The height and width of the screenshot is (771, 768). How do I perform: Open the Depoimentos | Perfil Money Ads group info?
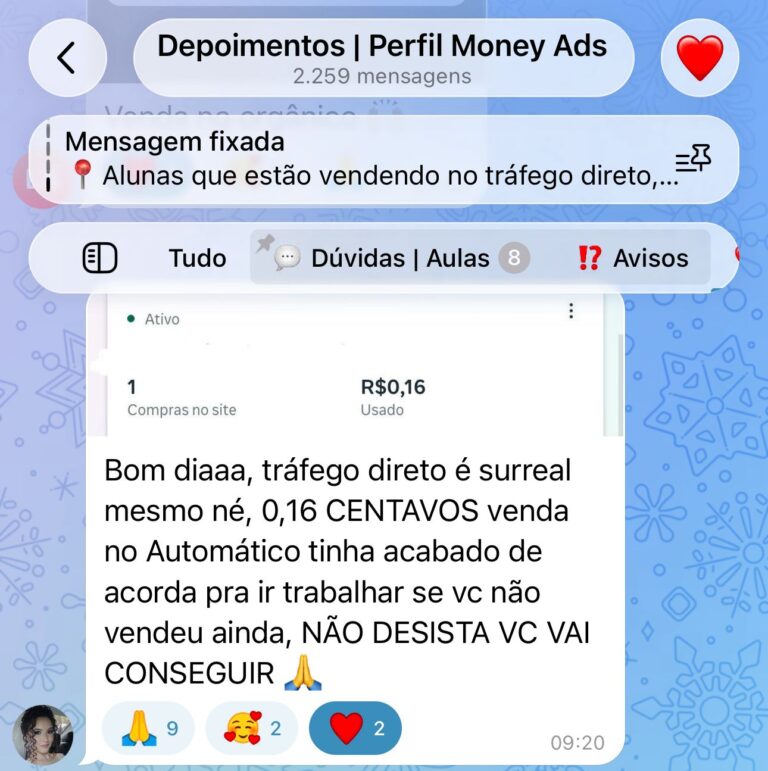click(382, 57)
